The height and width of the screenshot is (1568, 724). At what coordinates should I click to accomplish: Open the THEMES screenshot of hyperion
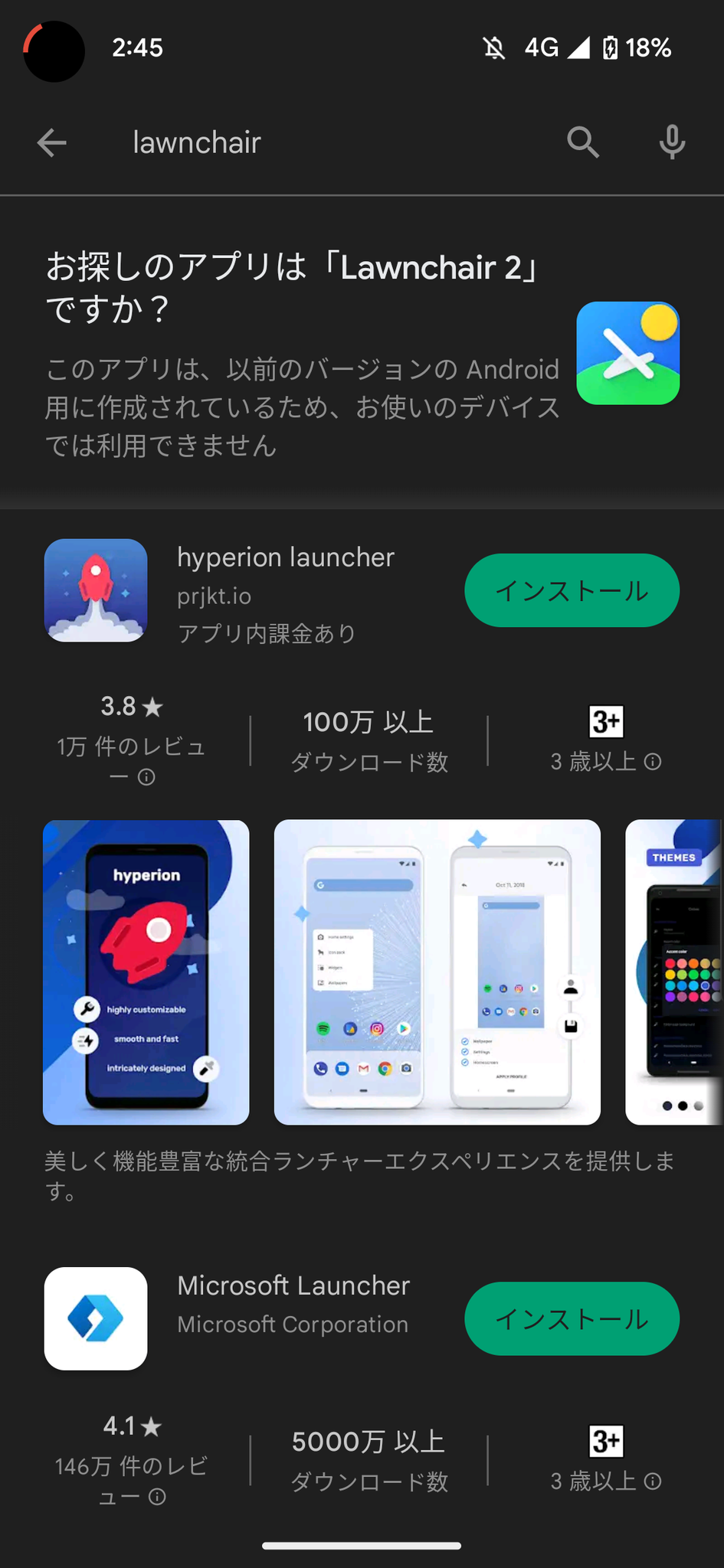(x=674, y=972)
